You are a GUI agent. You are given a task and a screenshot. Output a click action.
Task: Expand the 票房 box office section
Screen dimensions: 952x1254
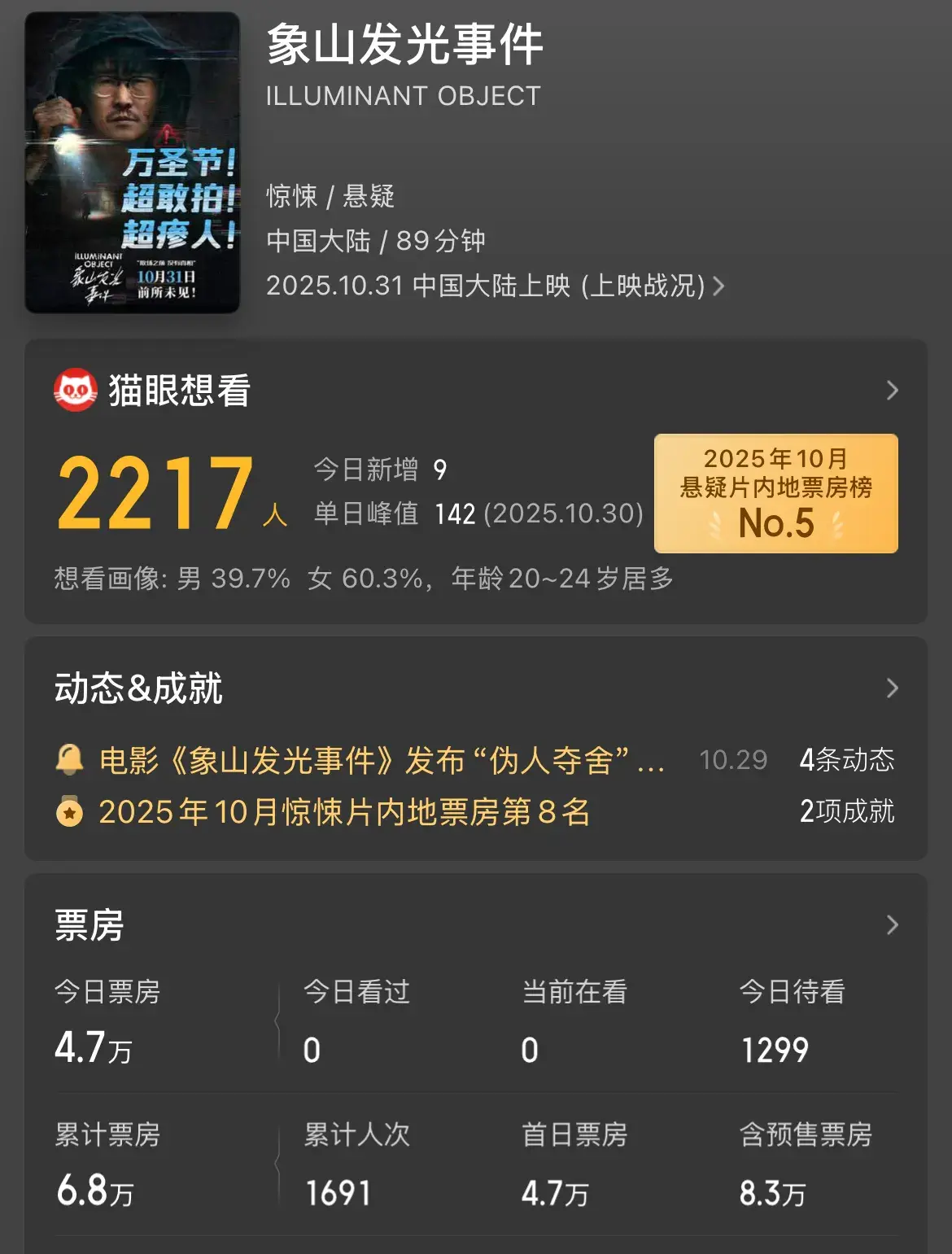[892, 925]
